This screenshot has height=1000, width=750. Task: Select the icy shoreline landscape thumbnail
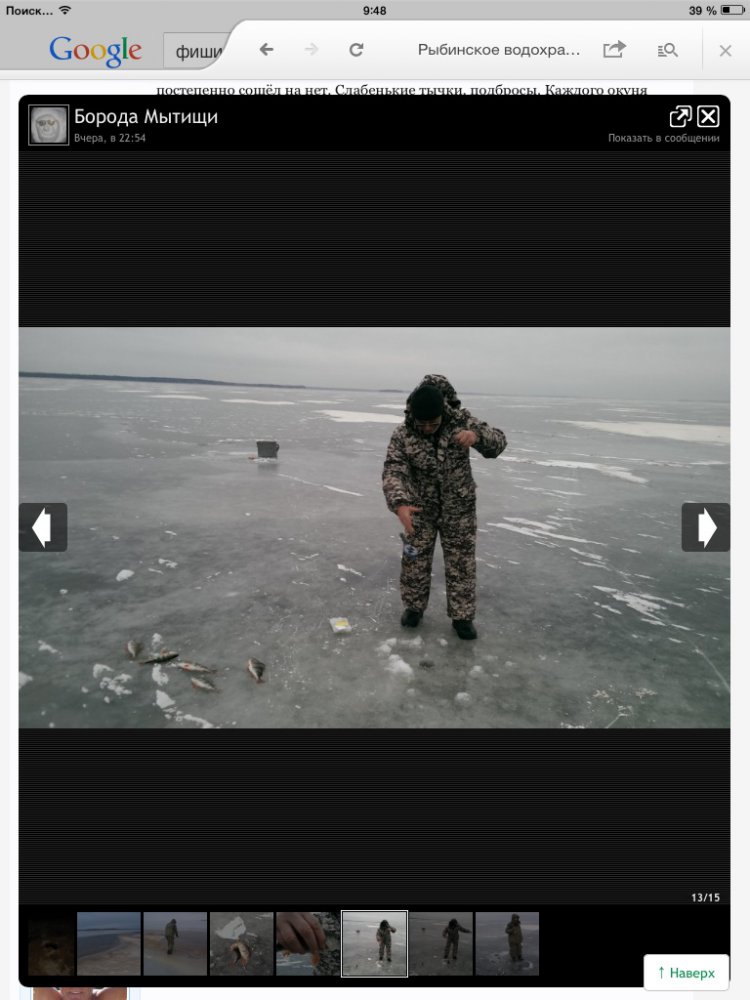tap(109, 944)
